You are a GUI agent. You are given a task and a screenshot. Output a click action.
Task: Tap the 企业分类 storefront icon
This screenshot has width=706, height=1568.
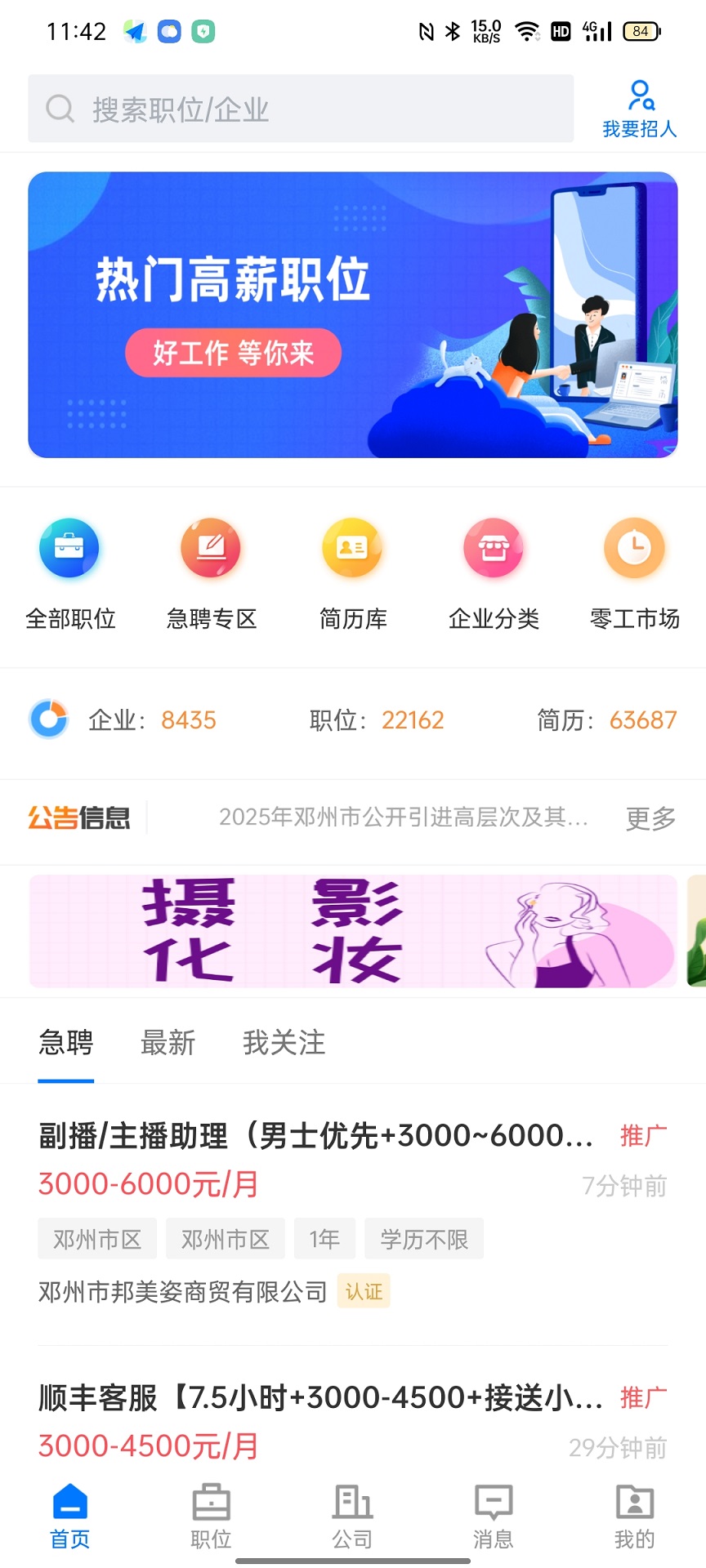(494, 548)
